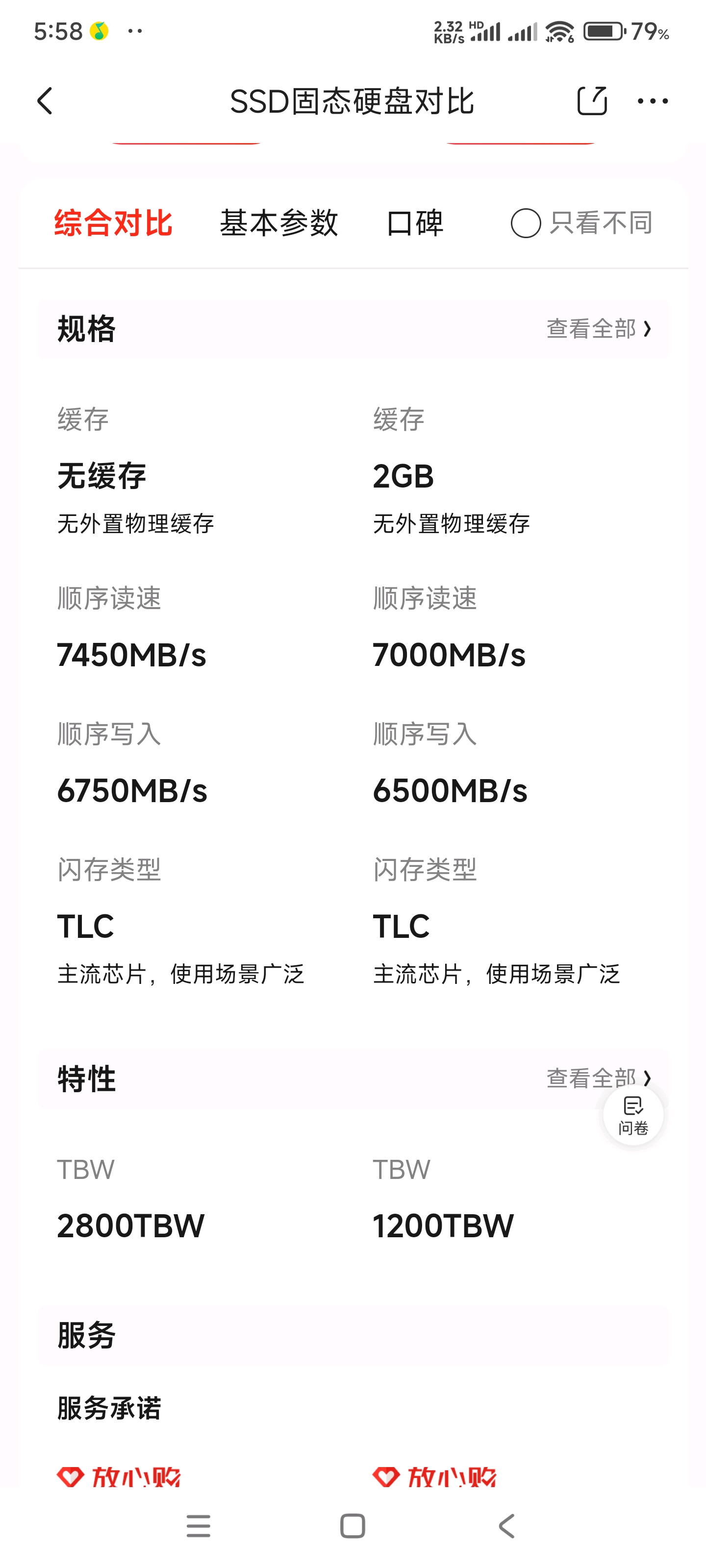Open the three-dot overflow menu
The width and height of the screenshot is (706, 1568).
pyautogui.click(x=653, y=101)
